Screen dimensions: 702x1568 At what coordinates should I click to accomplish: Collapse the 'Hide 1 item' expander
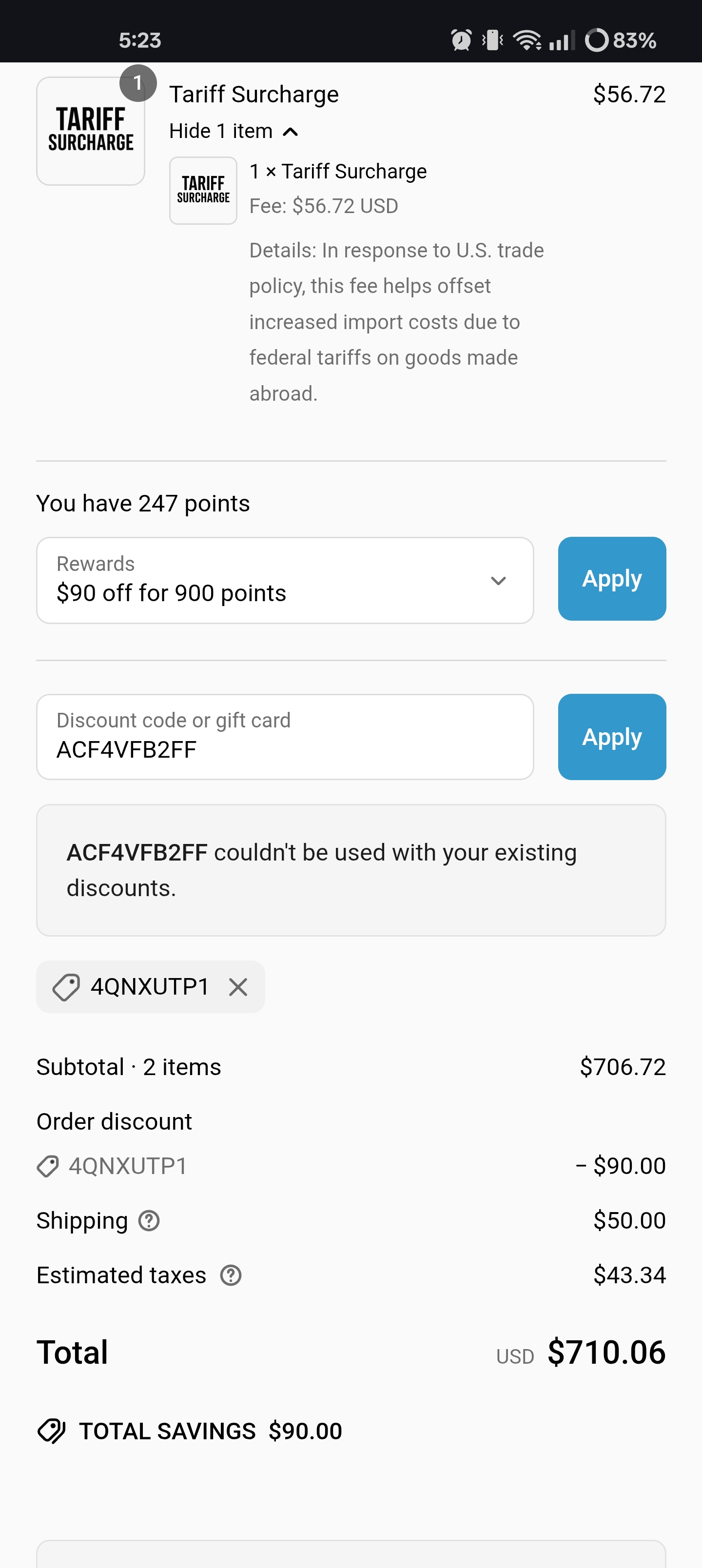(233, 131)
